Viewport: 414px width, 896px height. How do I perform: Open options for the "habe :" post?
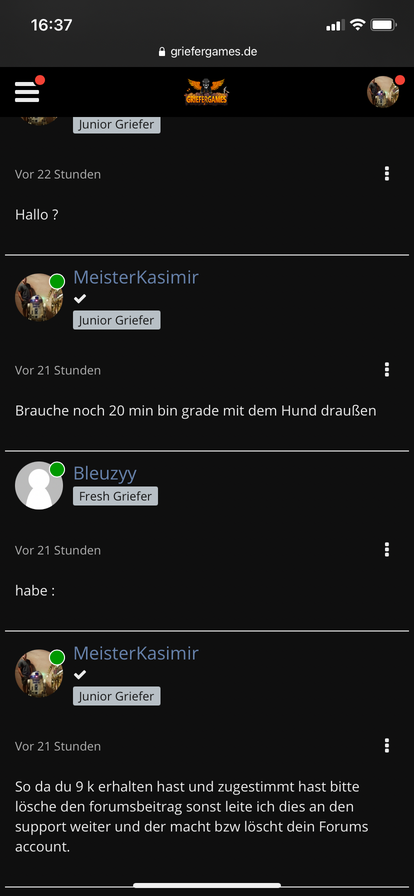(387, 550)
